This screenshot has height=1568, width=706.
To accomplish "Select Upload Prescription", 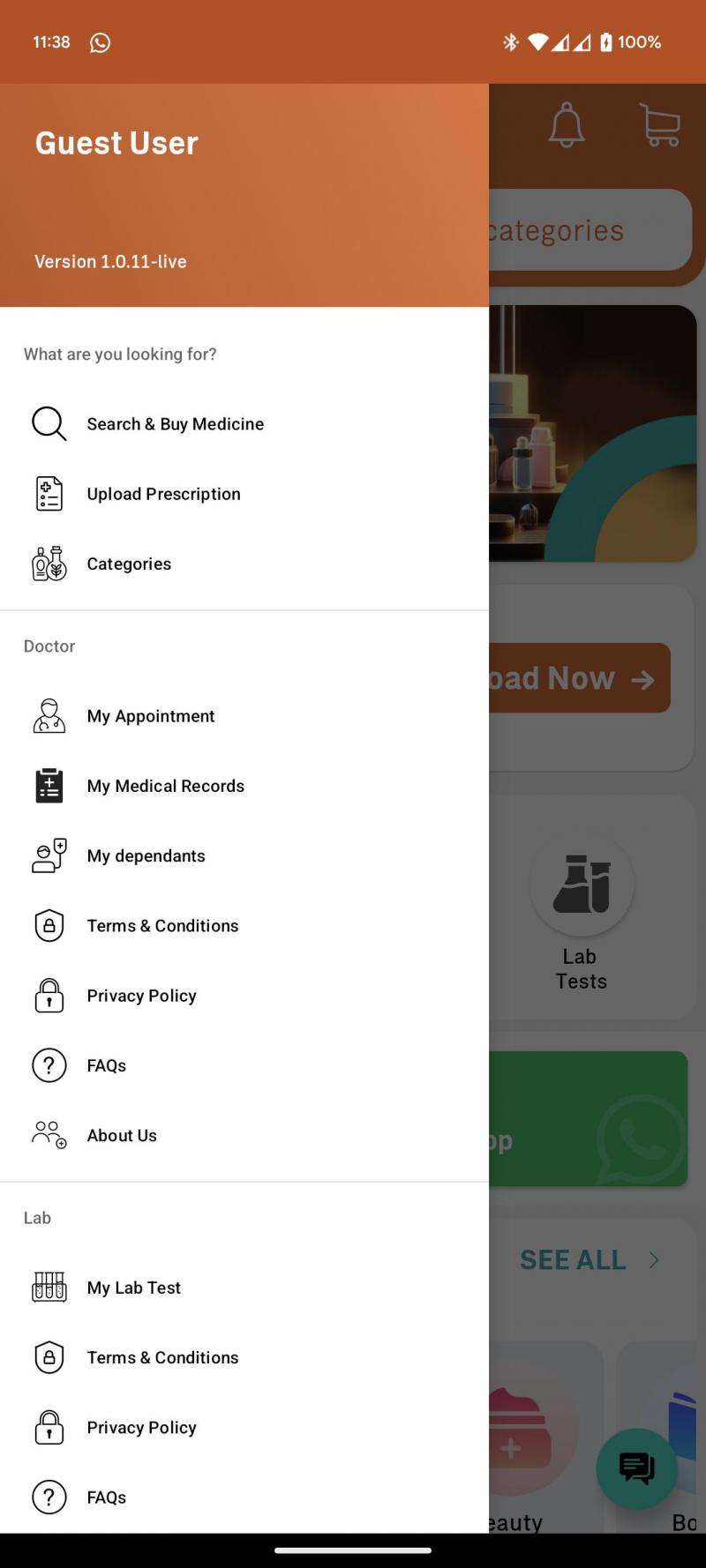I will [x=163, y=494].
